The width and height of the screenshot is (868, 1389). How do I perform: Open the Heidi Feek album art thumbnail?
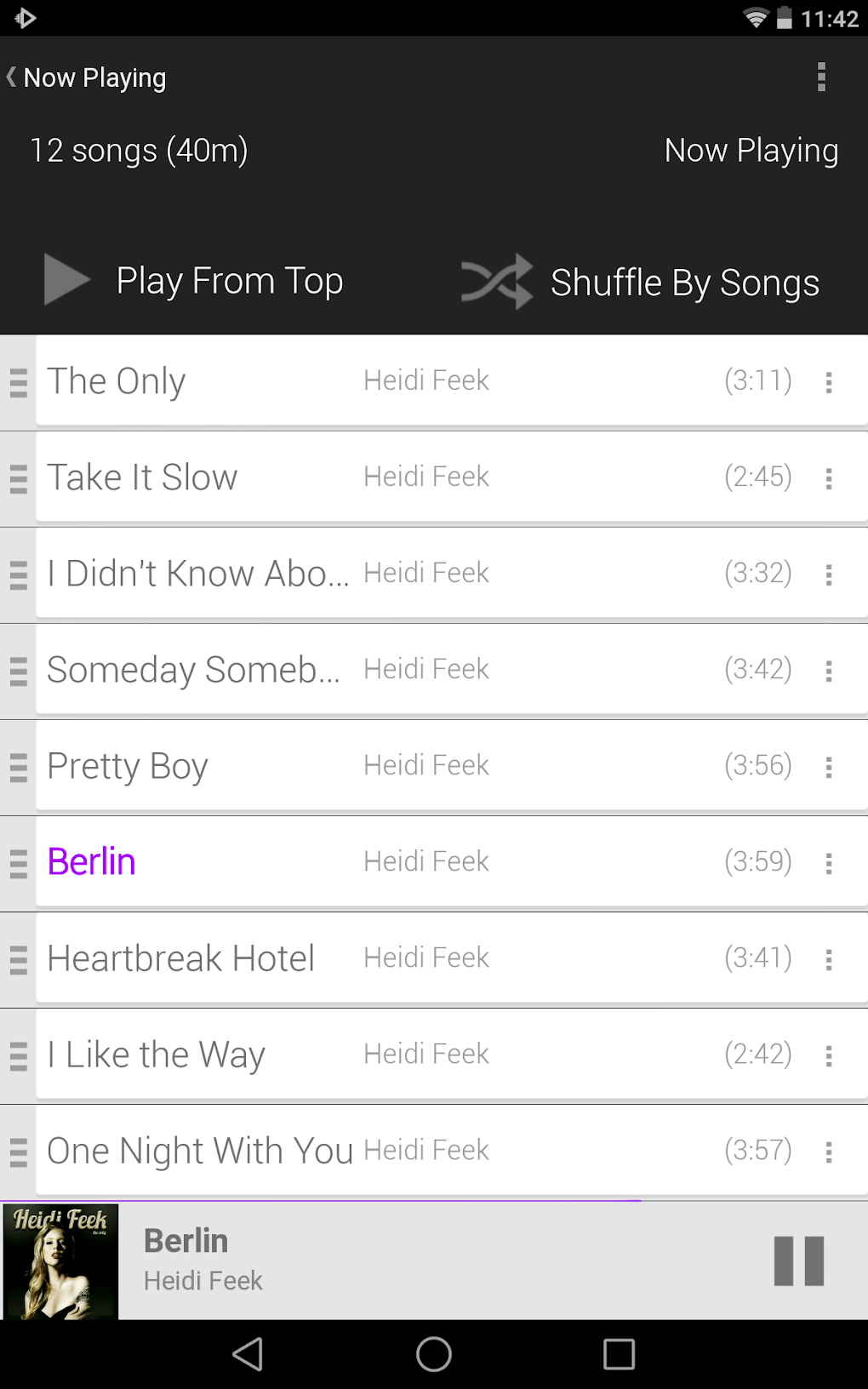point(60,1261)
